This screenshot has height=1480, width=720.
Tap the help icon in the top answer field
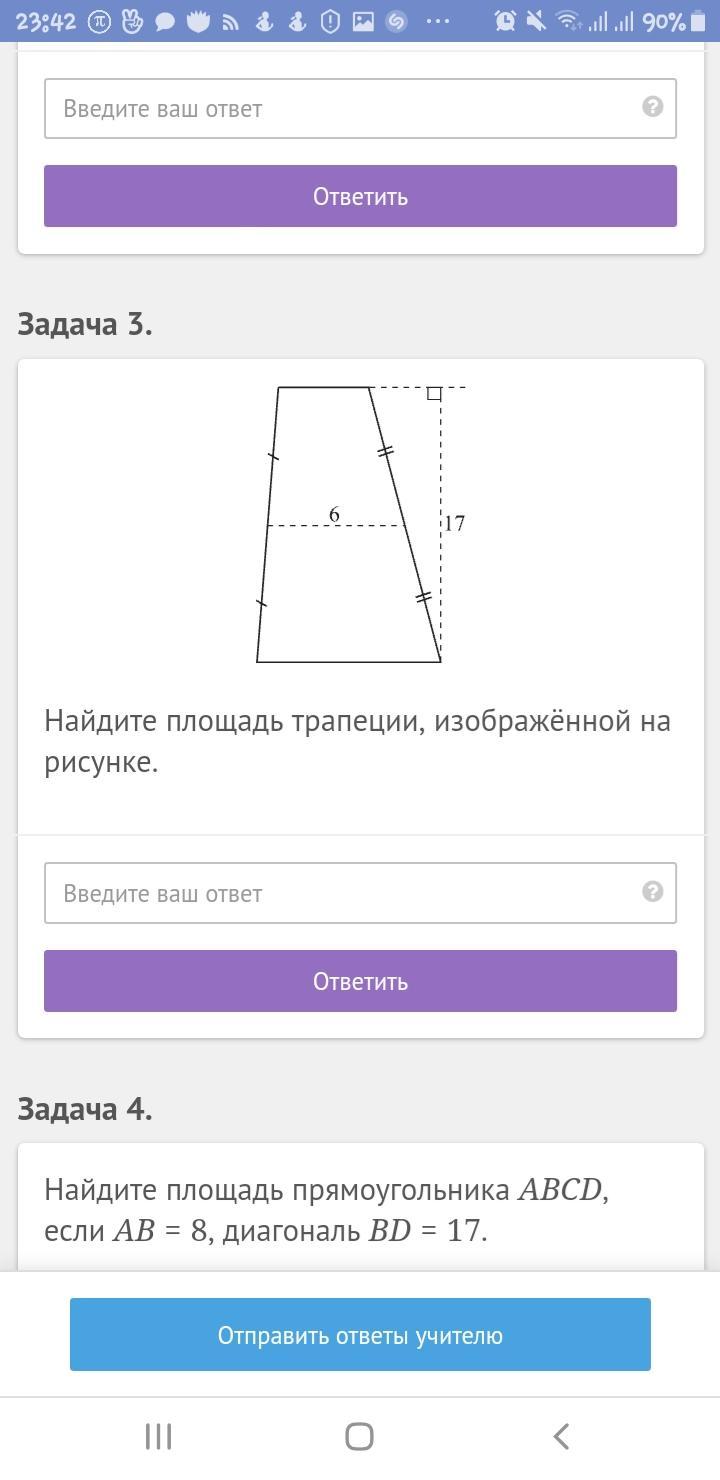[x=652, y=106]
